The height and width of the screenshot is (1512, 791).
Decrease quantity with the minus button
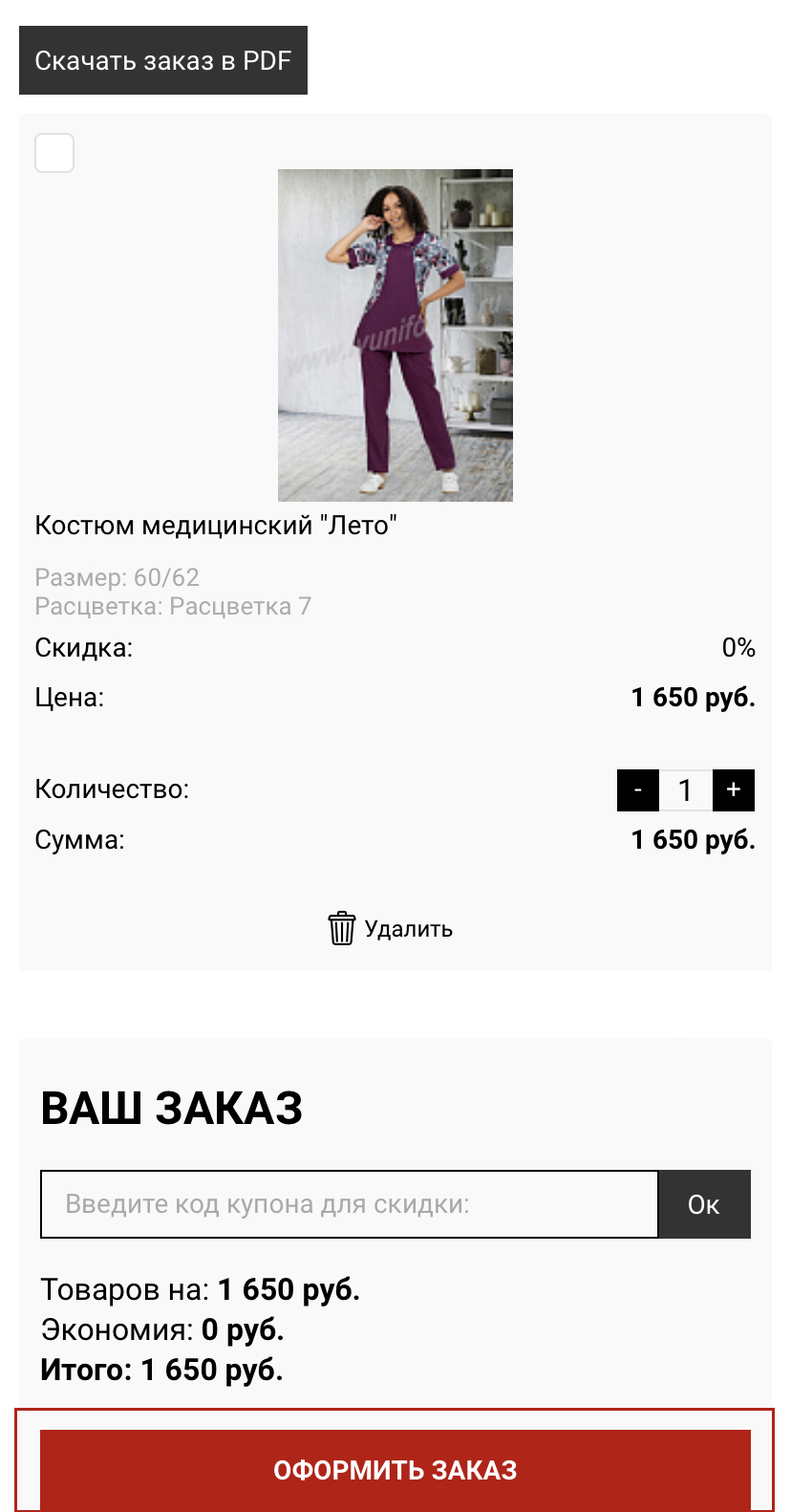click(x=638, y=790)
